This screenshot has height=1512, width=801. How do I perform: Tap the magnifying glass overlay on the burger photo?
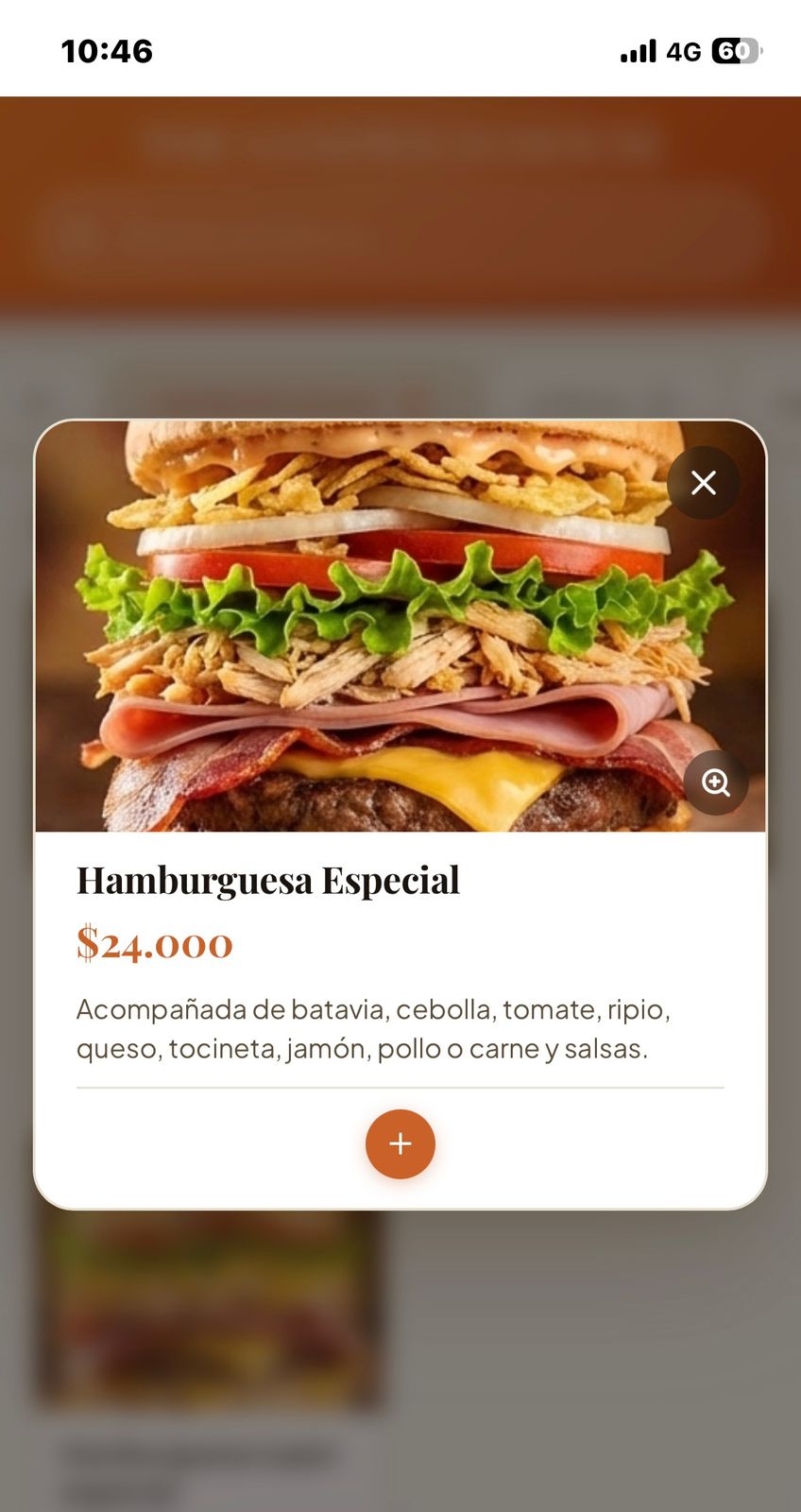[716, 782]
